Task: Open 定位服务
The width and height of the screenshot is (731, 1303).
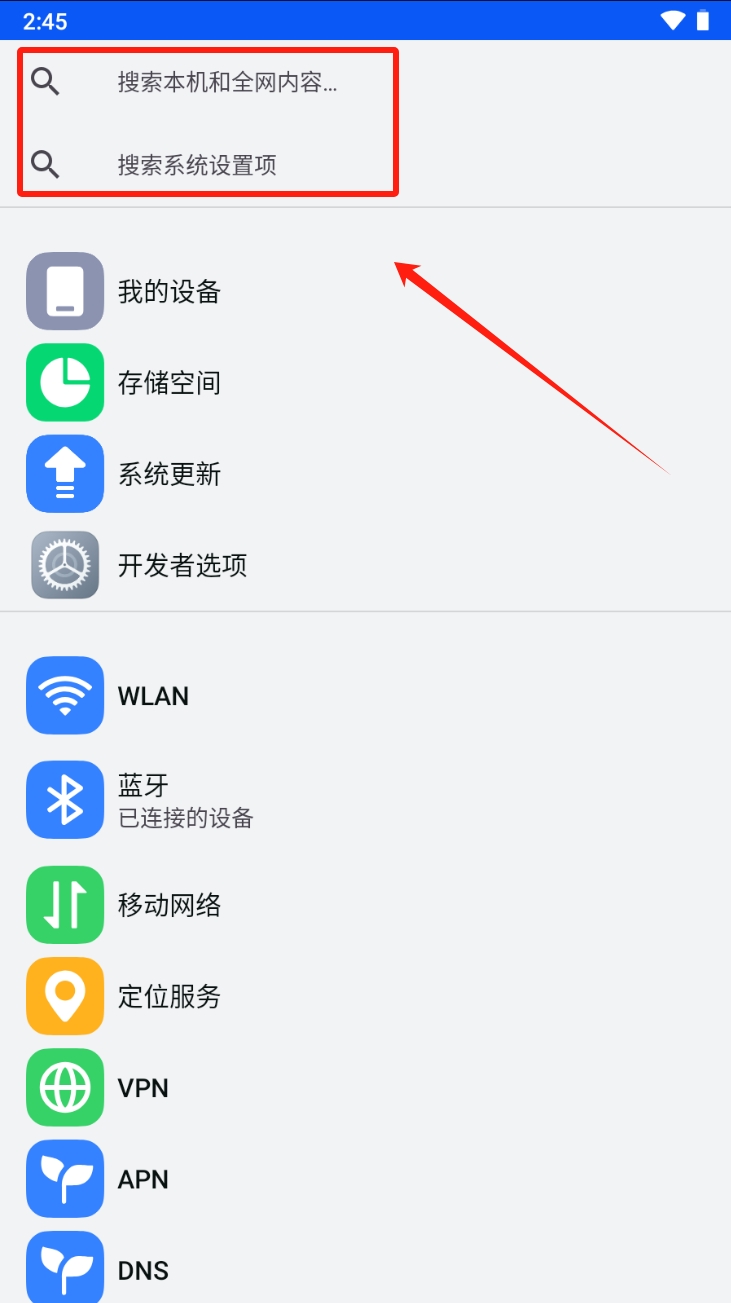Action: coord(365,996)
